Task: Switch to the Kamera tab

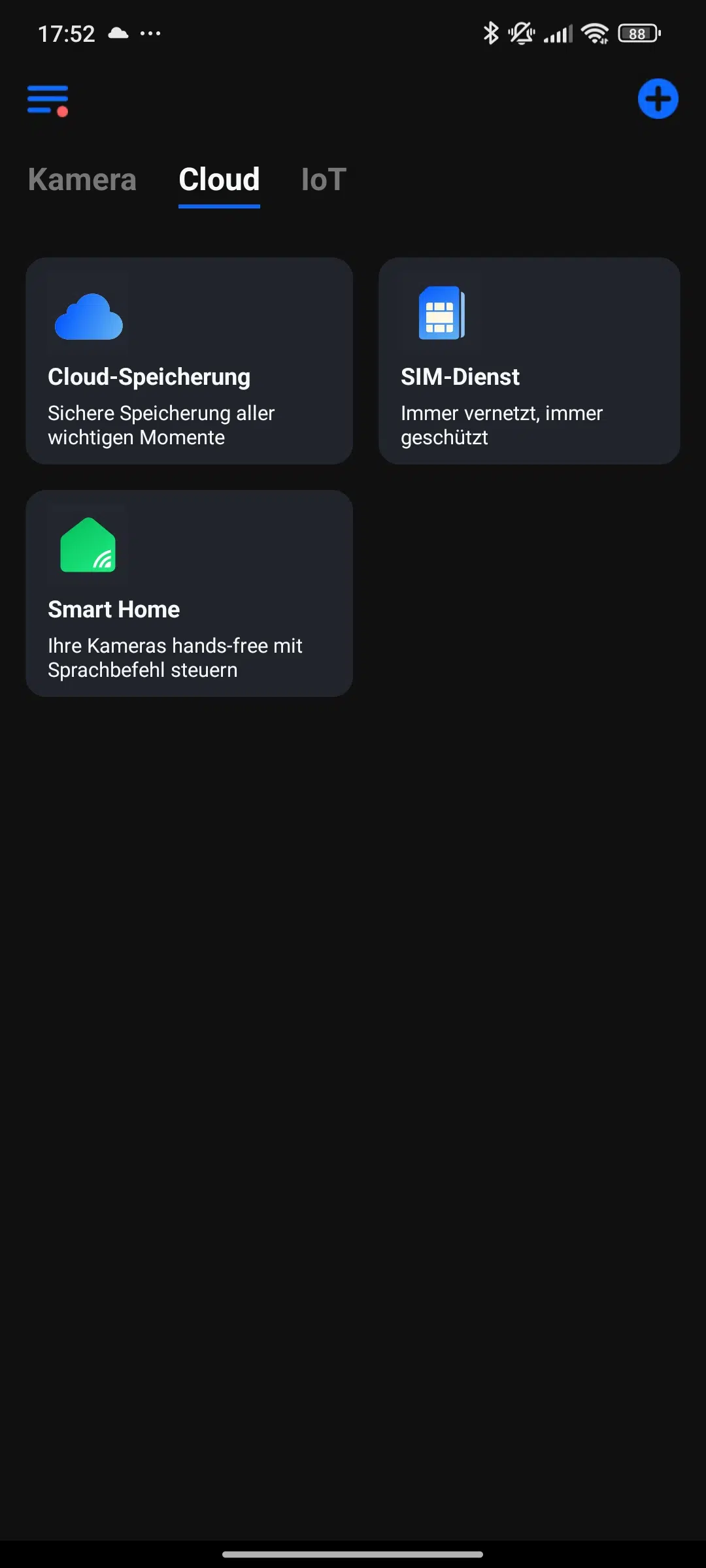Action: 82,180
